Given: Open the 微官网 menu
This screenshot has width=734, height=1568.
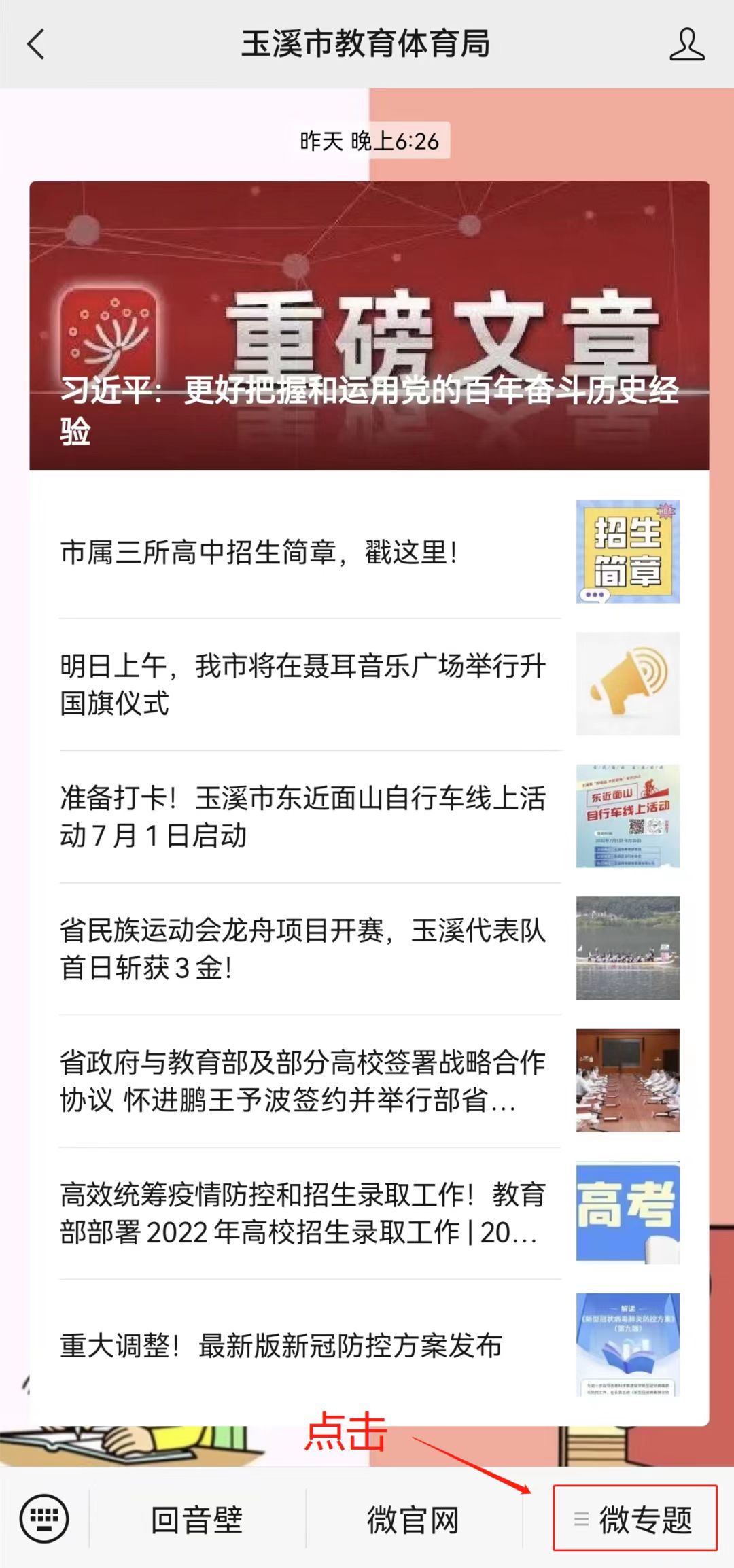Looking at the screenshot, I should (413, 1520).
